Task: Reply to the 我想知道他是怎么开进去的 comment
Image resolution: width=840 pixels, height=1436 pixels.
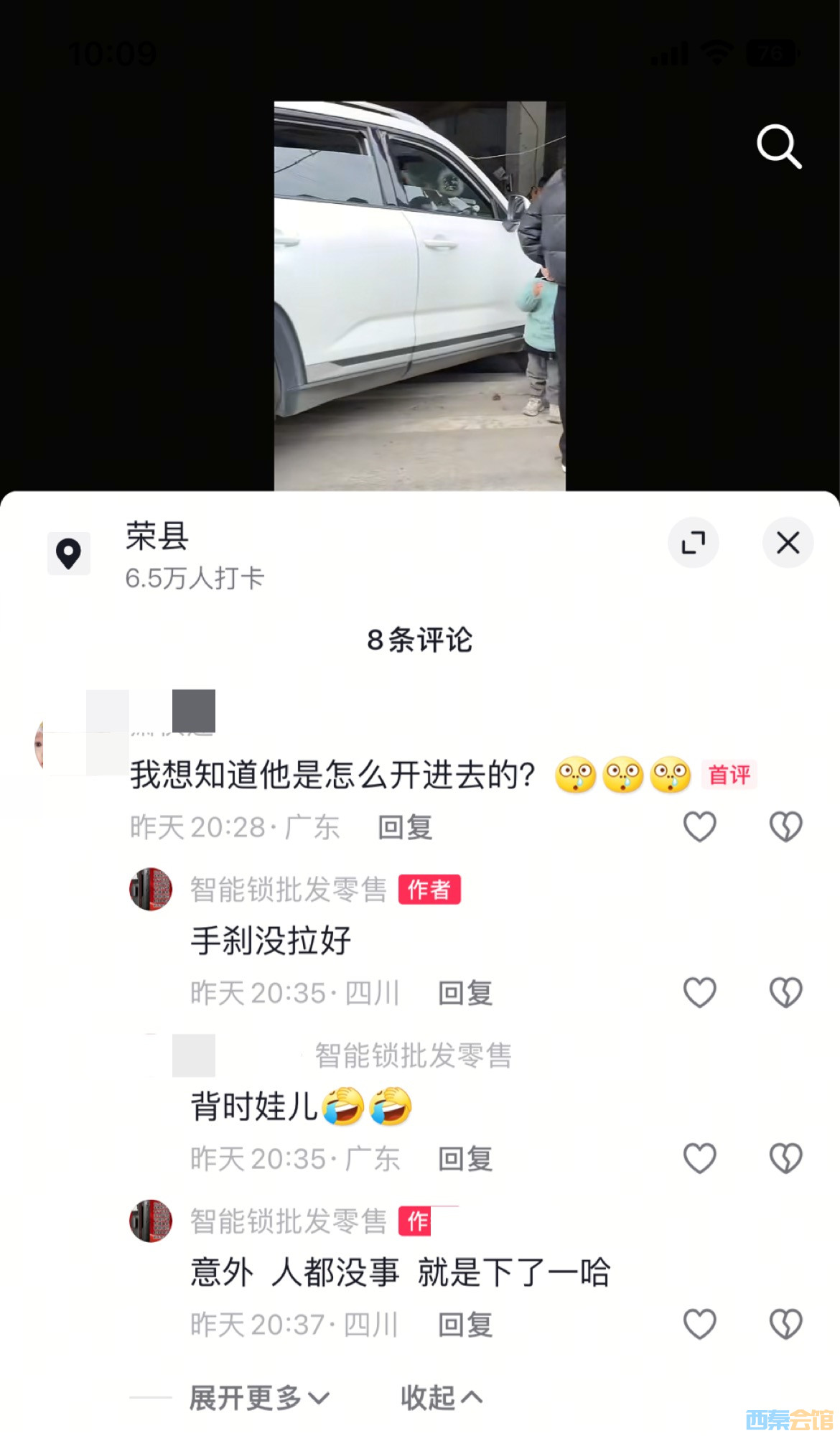Action: pyautogui.click(x=405, y=827)
